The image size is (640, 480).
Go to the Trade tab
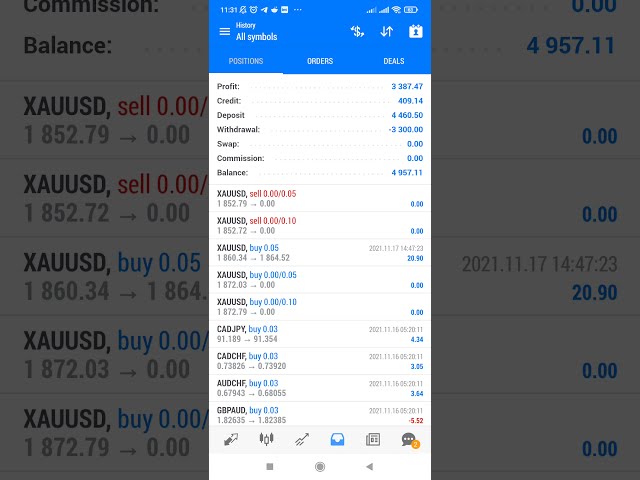click(301, 439)
